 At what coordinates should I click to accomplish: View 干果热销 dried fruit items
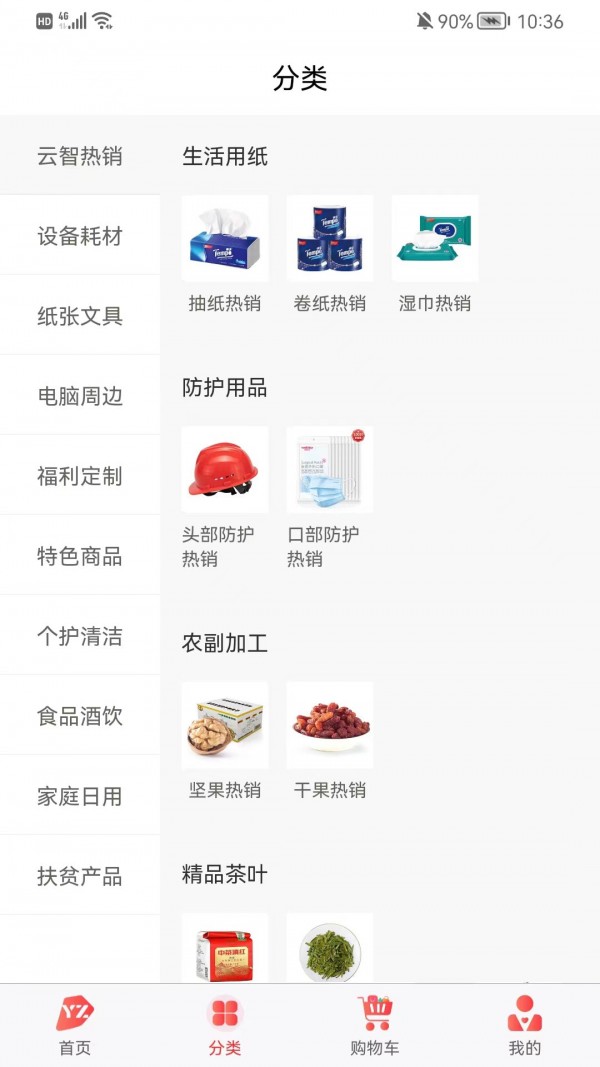coord(329,742)
